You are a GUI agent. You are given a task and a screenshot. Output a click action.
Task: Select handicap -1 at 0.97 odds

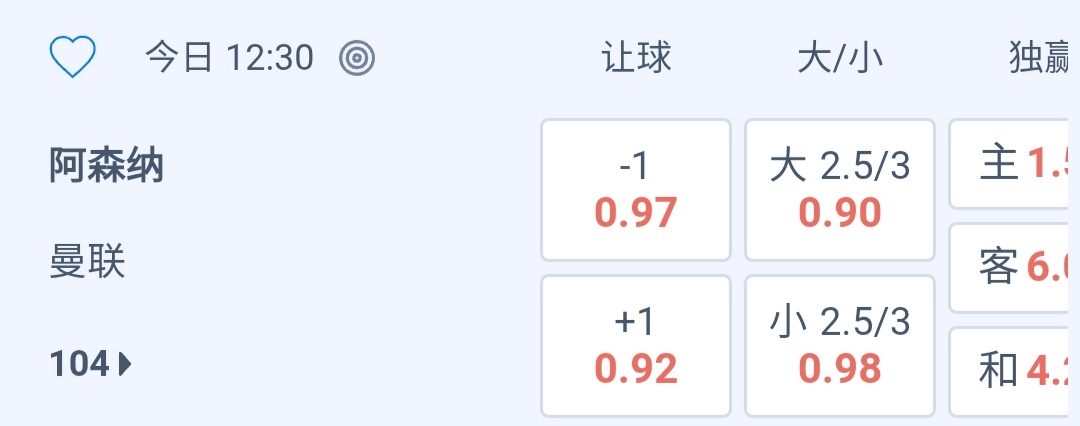(x=636, y=190)
